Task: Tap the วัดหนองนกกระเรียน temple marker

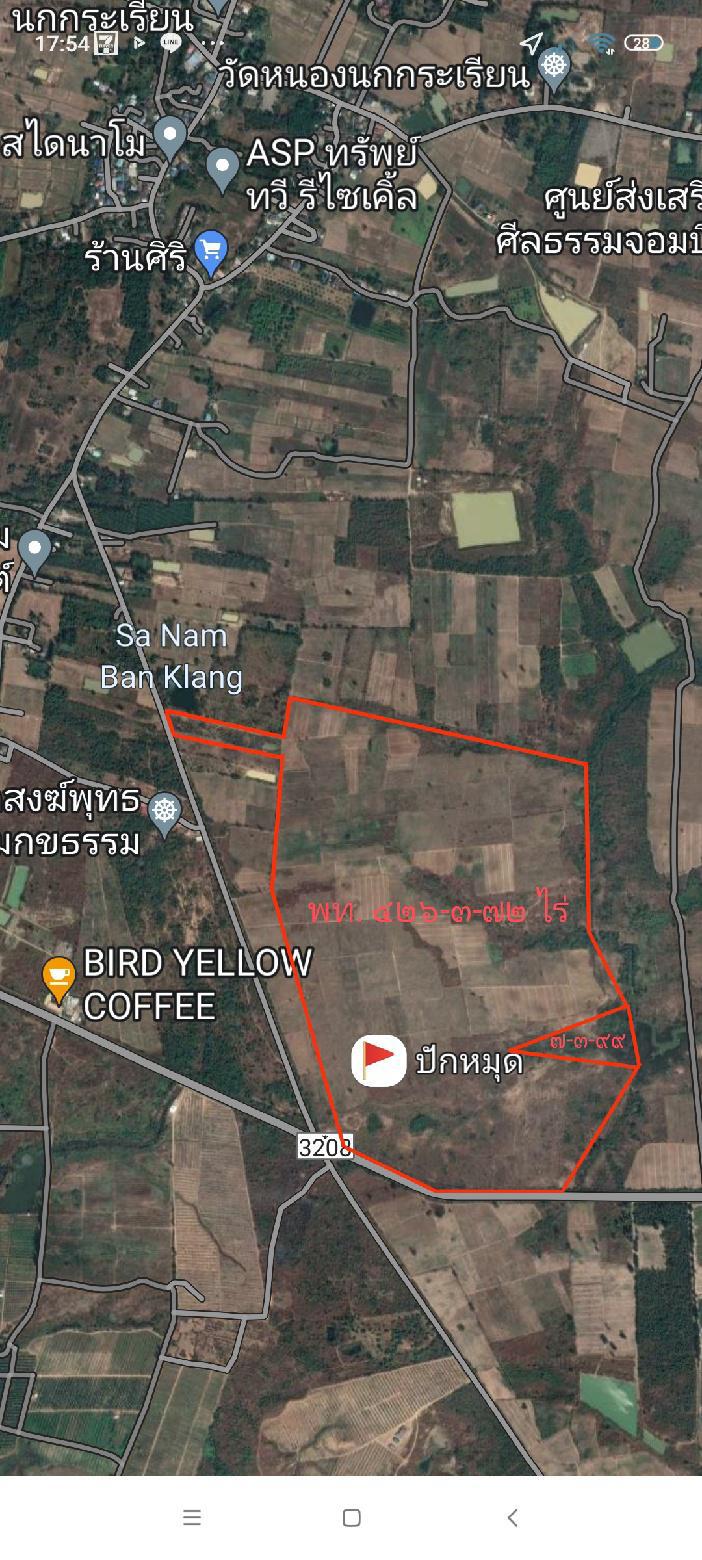Action: coord(553,69)
